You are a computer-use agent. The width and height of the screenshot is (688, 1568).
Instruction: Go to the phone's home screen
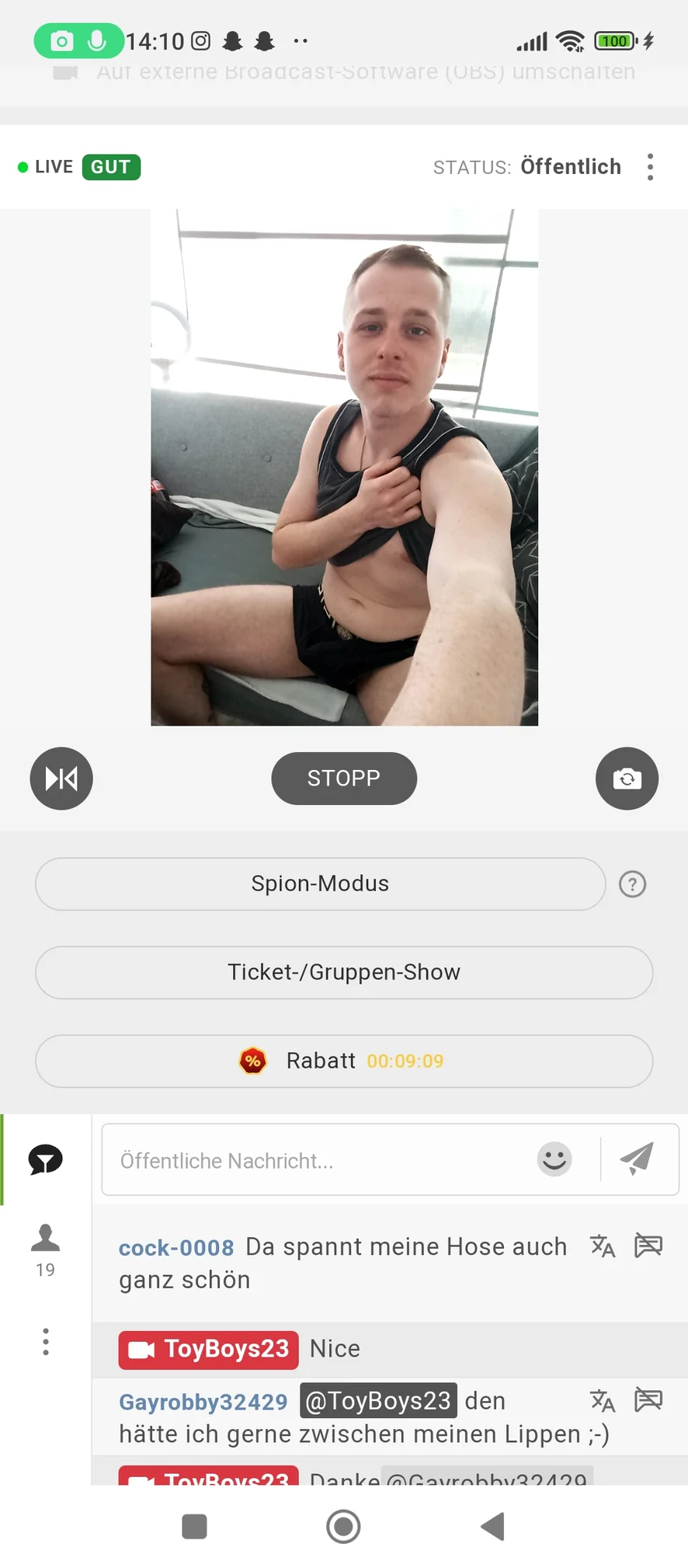pos(343,1526)
